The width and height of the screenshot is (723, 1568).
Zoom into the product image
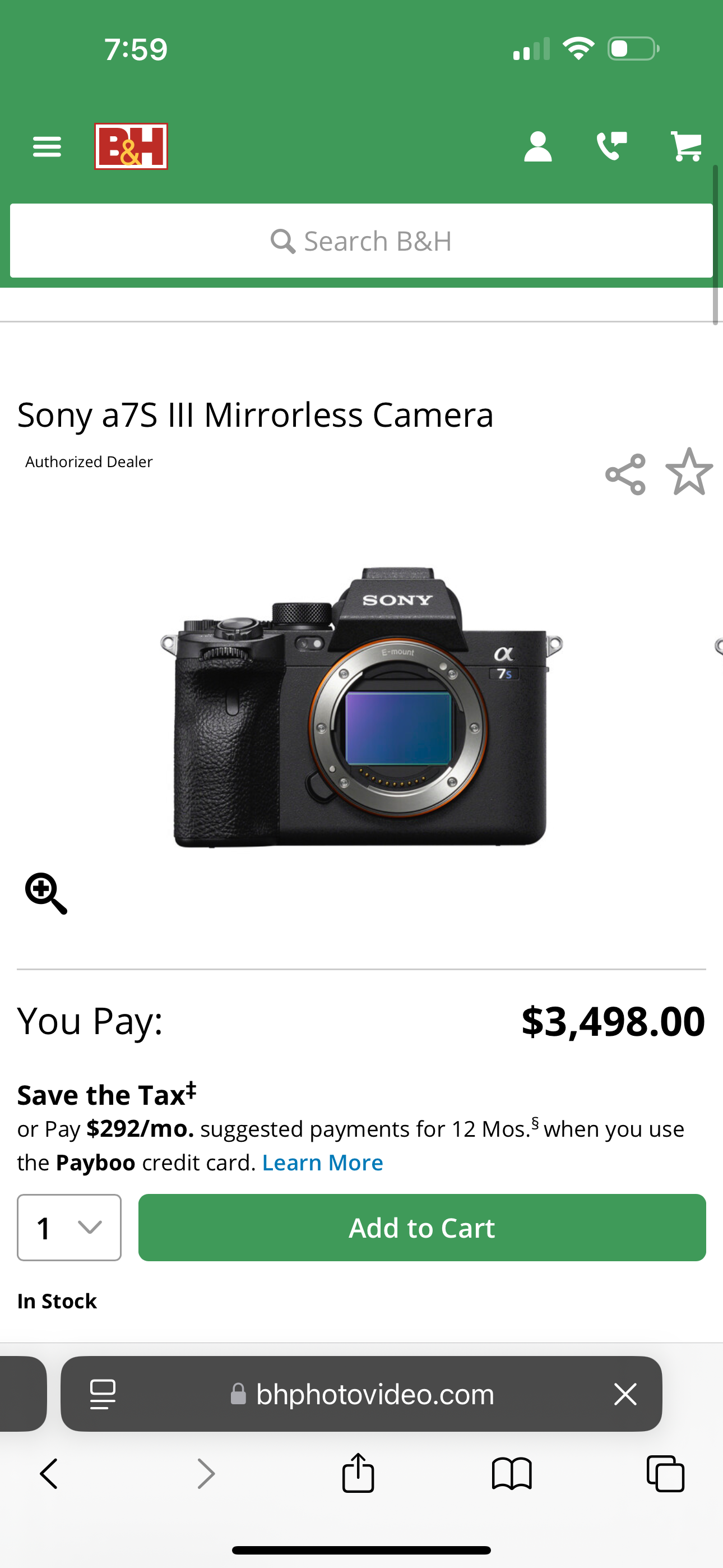47,893
